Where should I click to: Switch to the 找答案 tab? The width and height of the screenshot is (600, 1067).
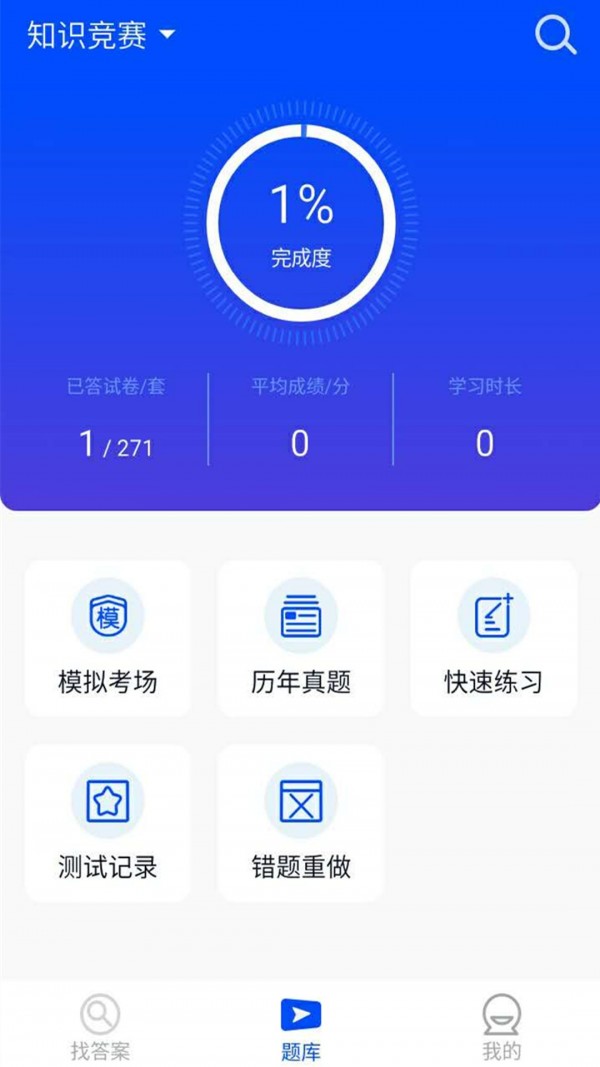click(100, 1027)
